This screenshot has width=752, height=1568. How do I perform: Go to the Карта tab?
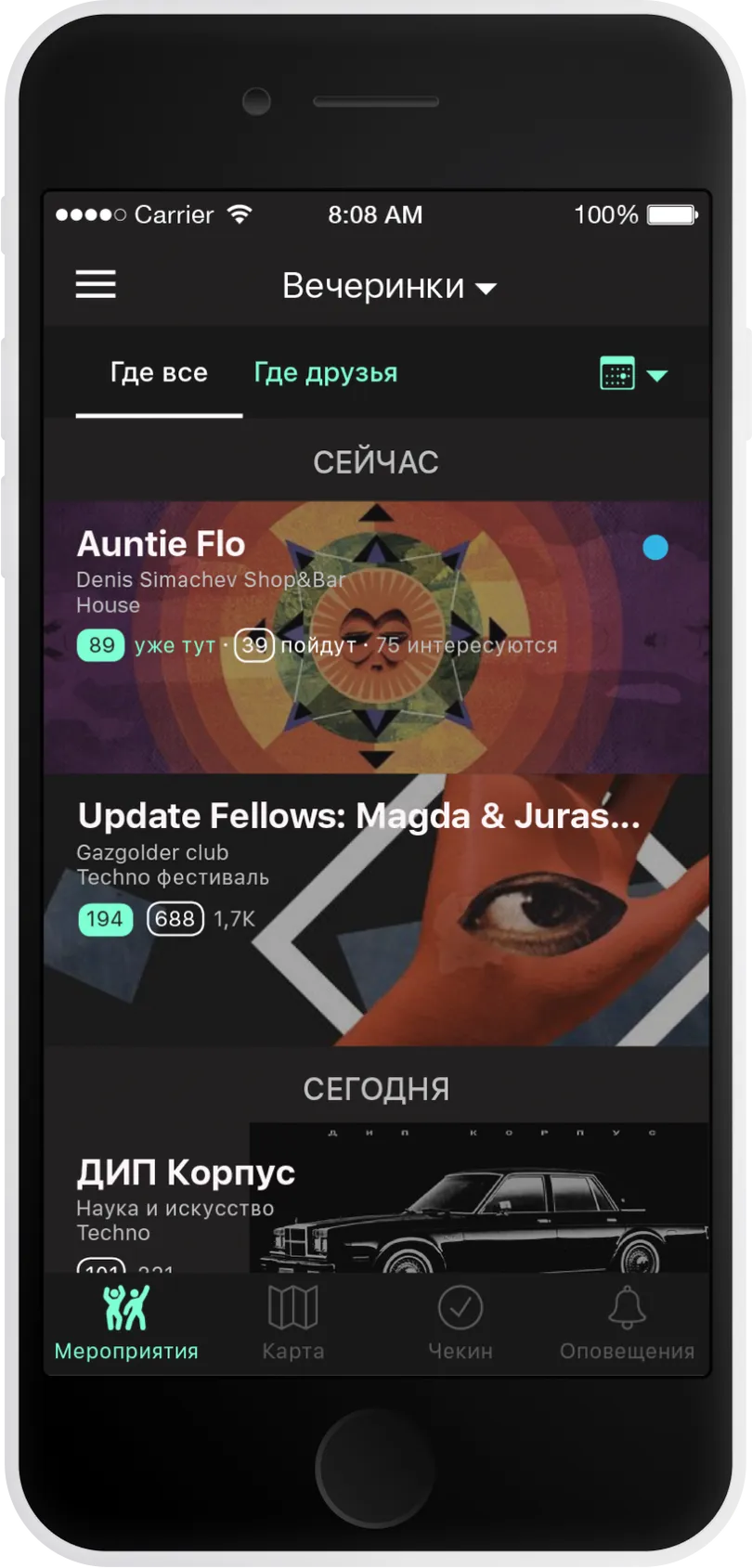point(293,1322)
